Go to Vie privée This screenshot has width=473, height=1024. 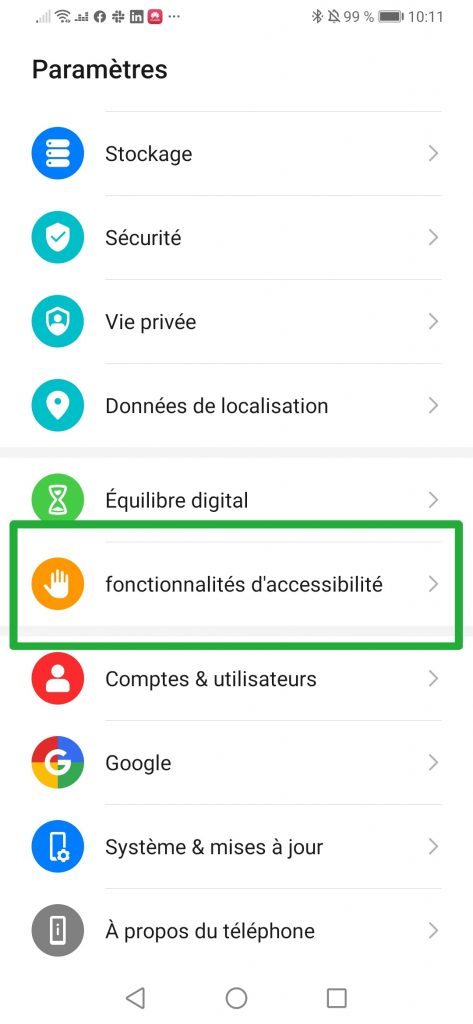tap(236, 322)
